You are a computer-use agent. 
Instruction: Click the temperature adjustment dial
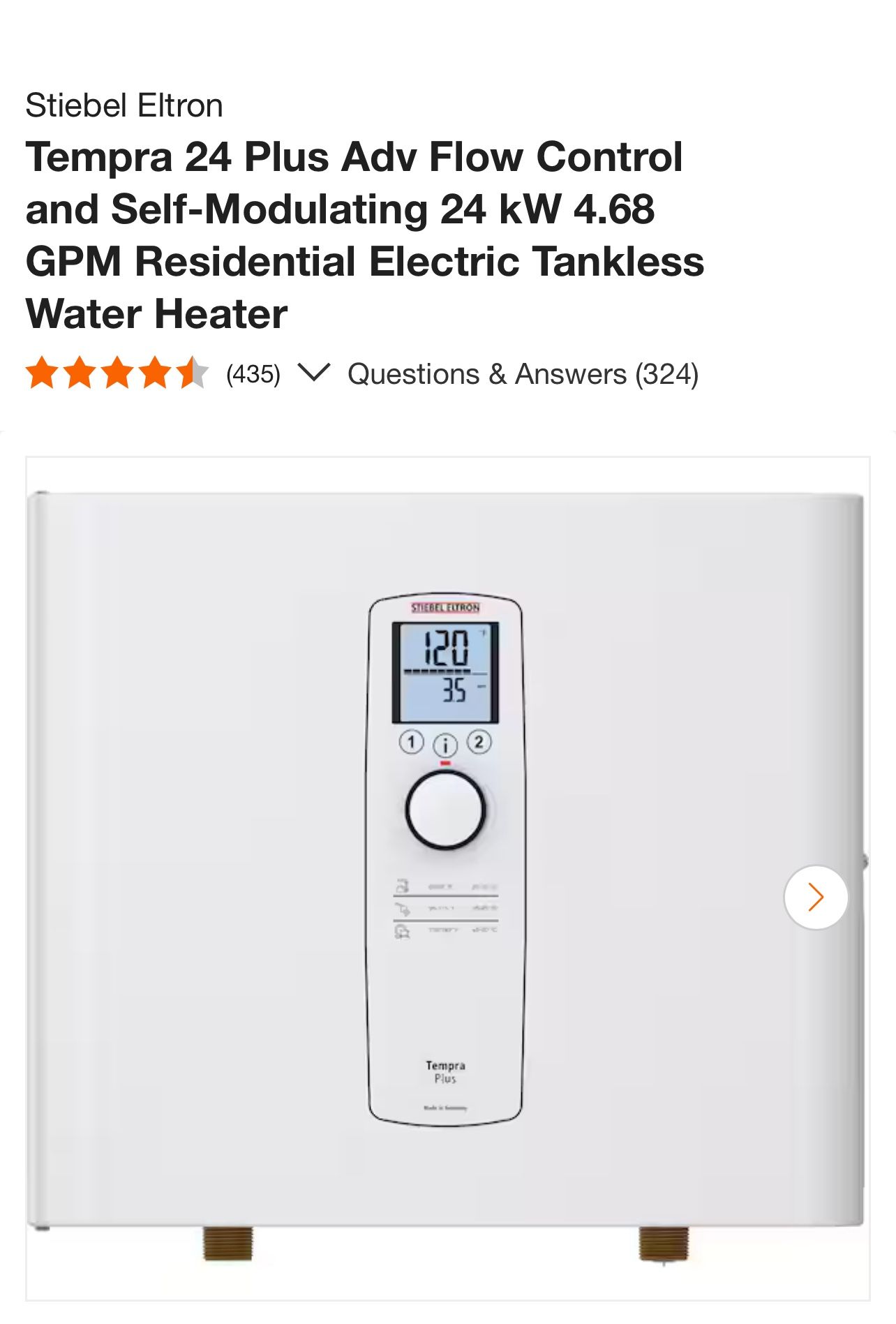point(445,810)
